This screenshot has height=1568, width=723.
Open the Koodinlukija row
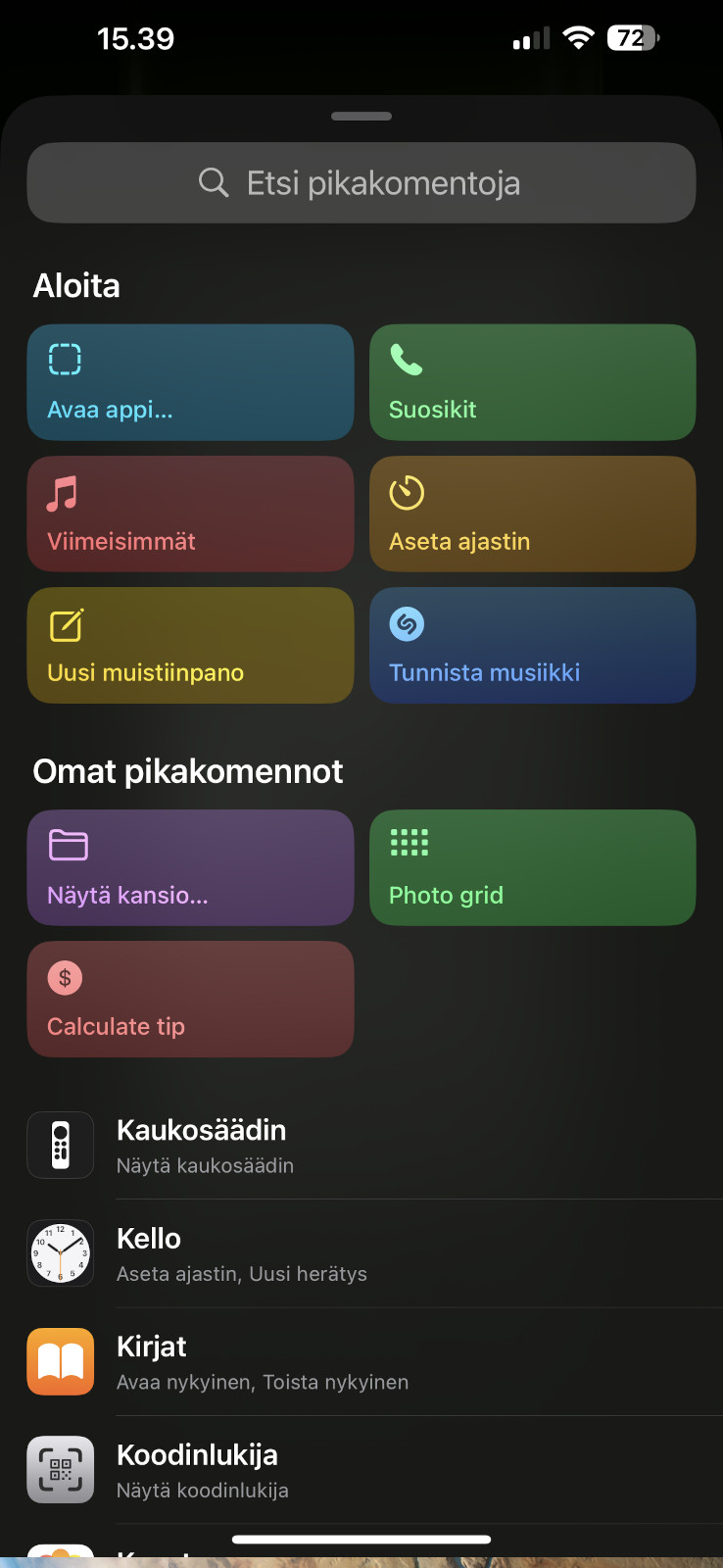pos(361,1469)
